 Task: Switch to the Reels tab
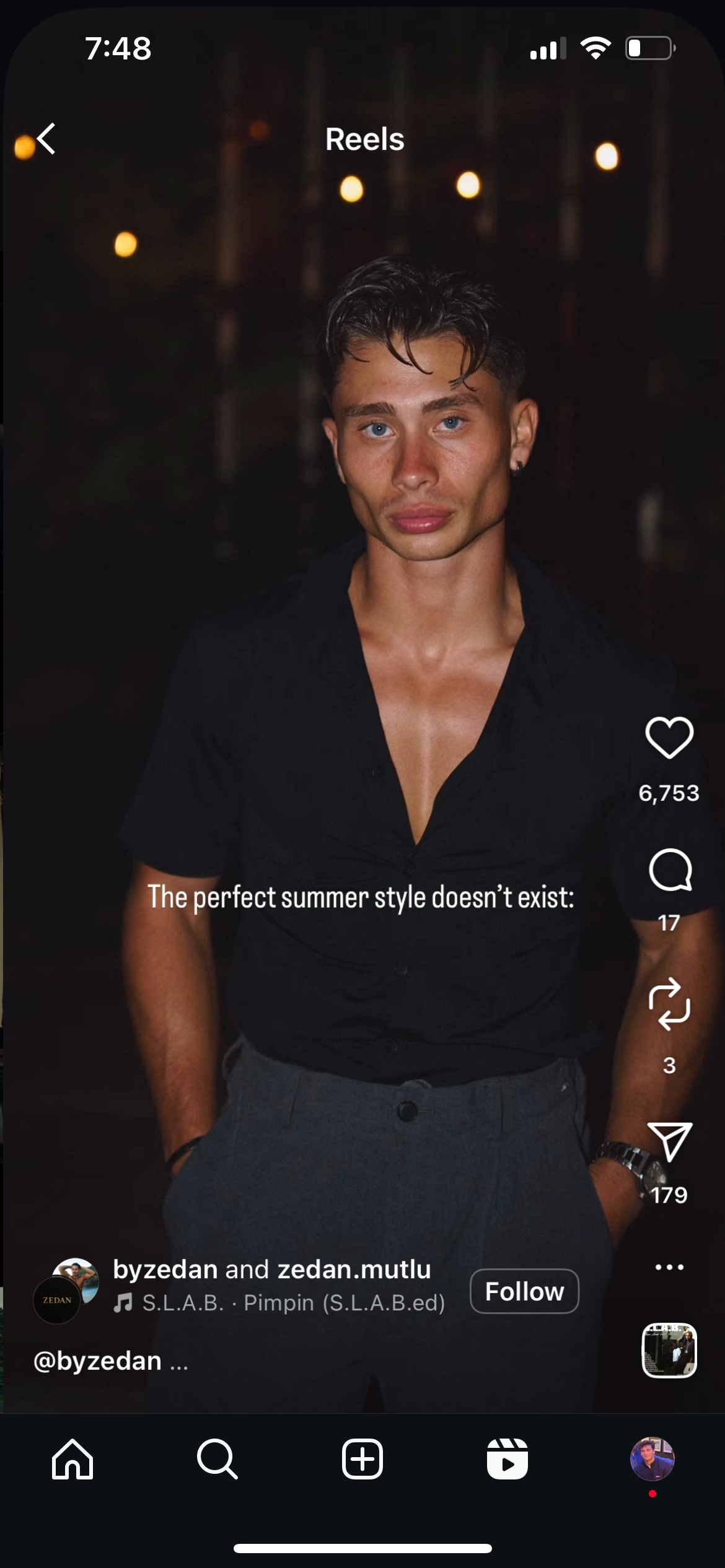coord(507,1459)
